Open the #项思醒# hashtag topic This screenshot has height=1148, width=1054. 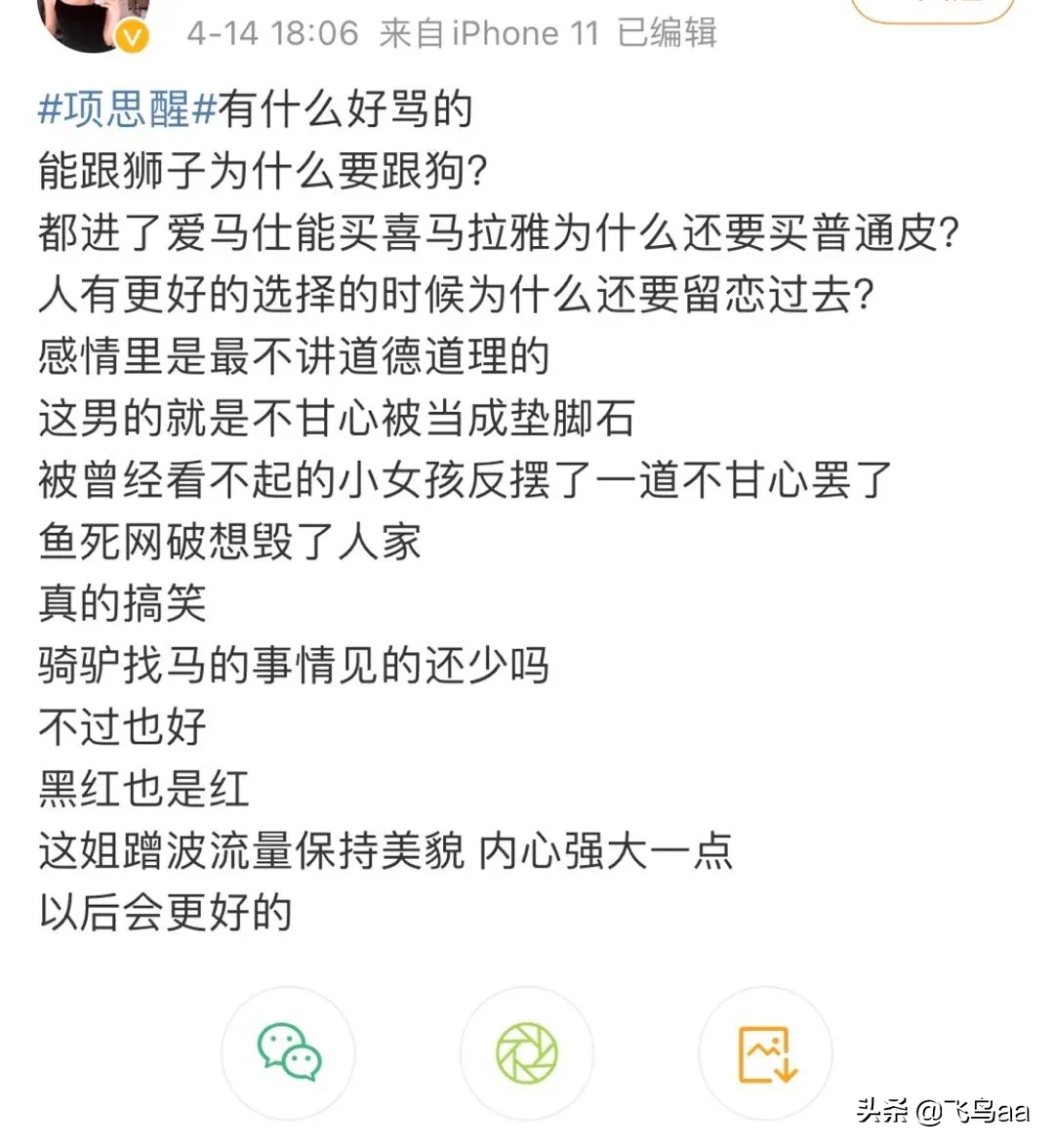tap(127, 109)
